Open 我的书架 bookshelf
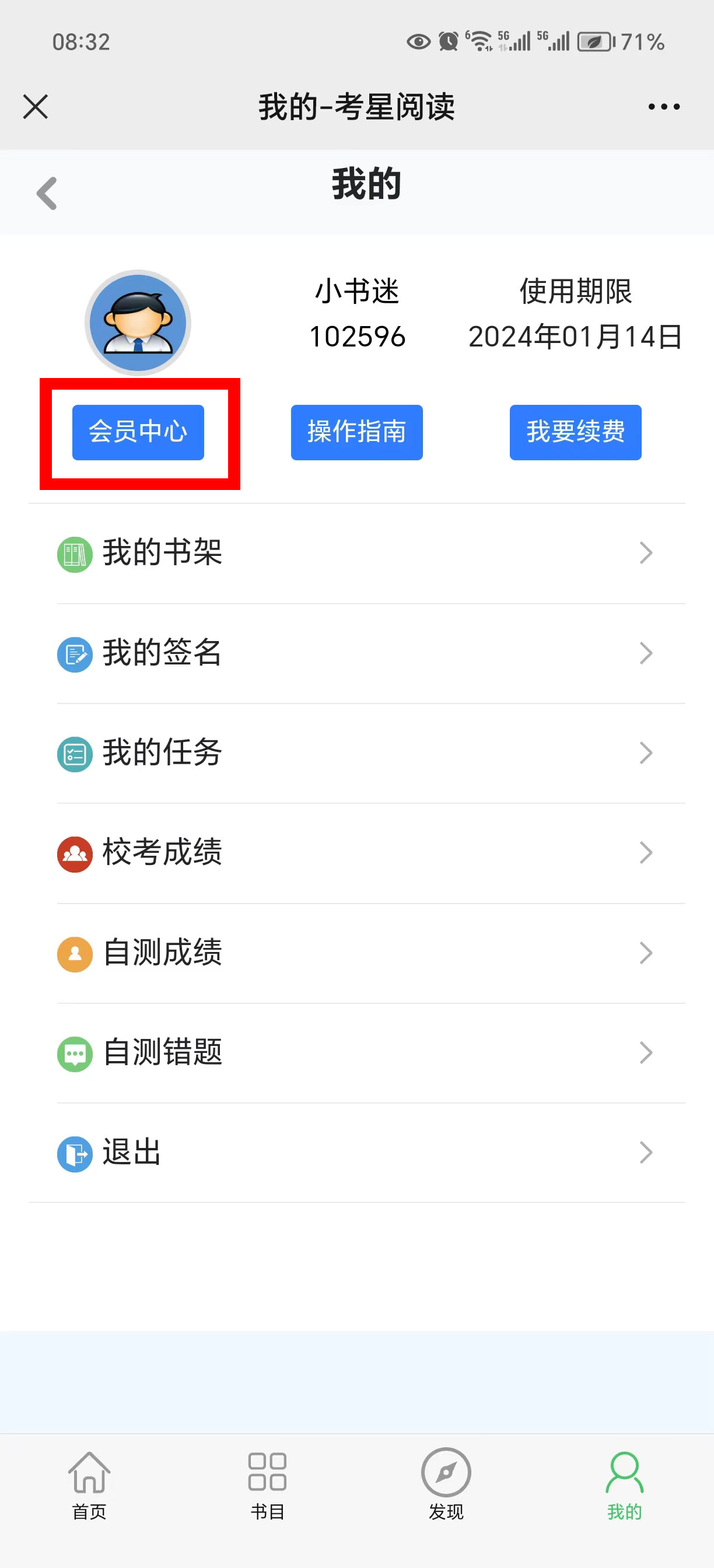 tap(356, 554)
